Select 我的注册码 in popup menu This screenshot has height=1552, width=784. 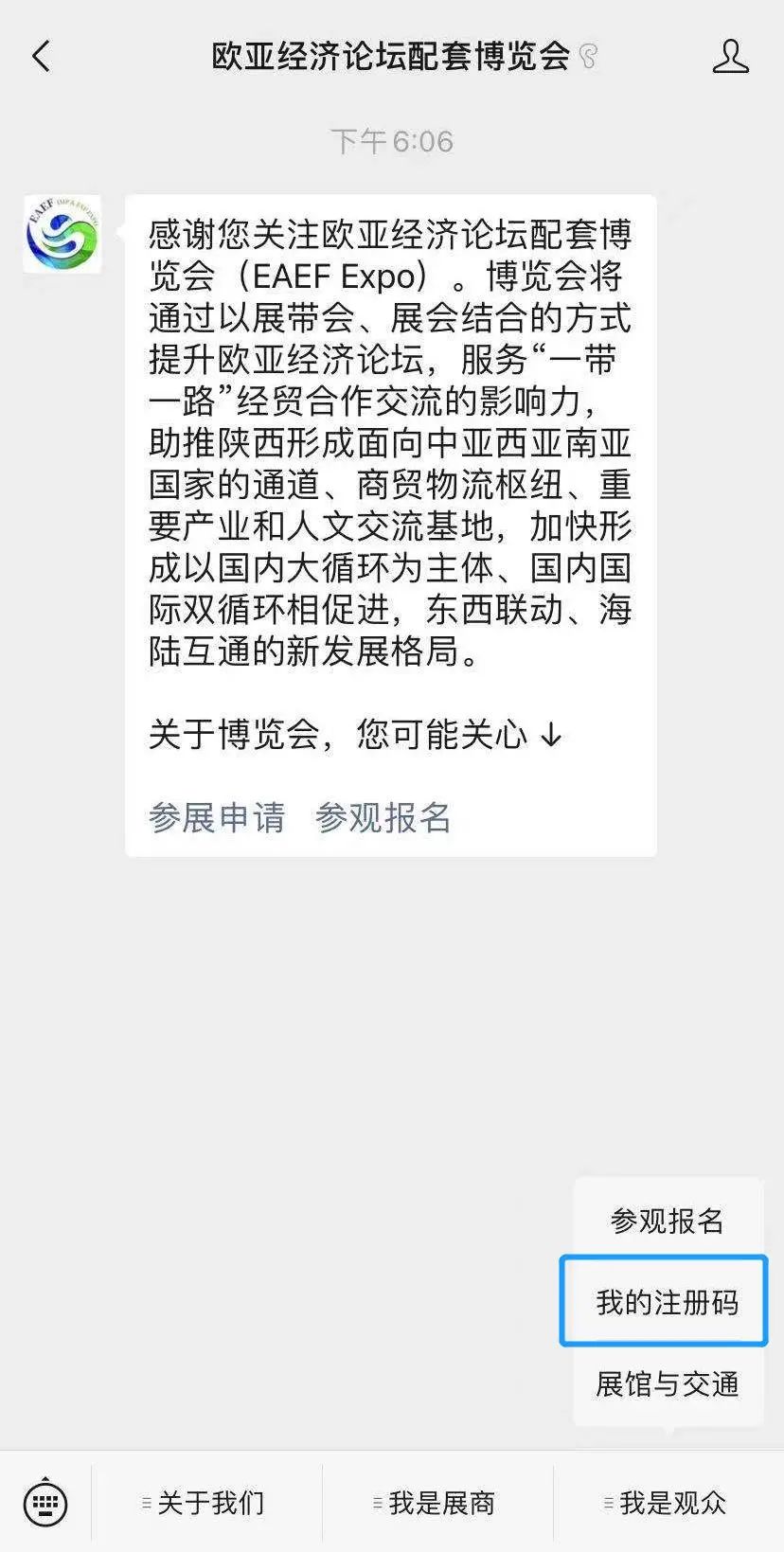coord(668,1302)
